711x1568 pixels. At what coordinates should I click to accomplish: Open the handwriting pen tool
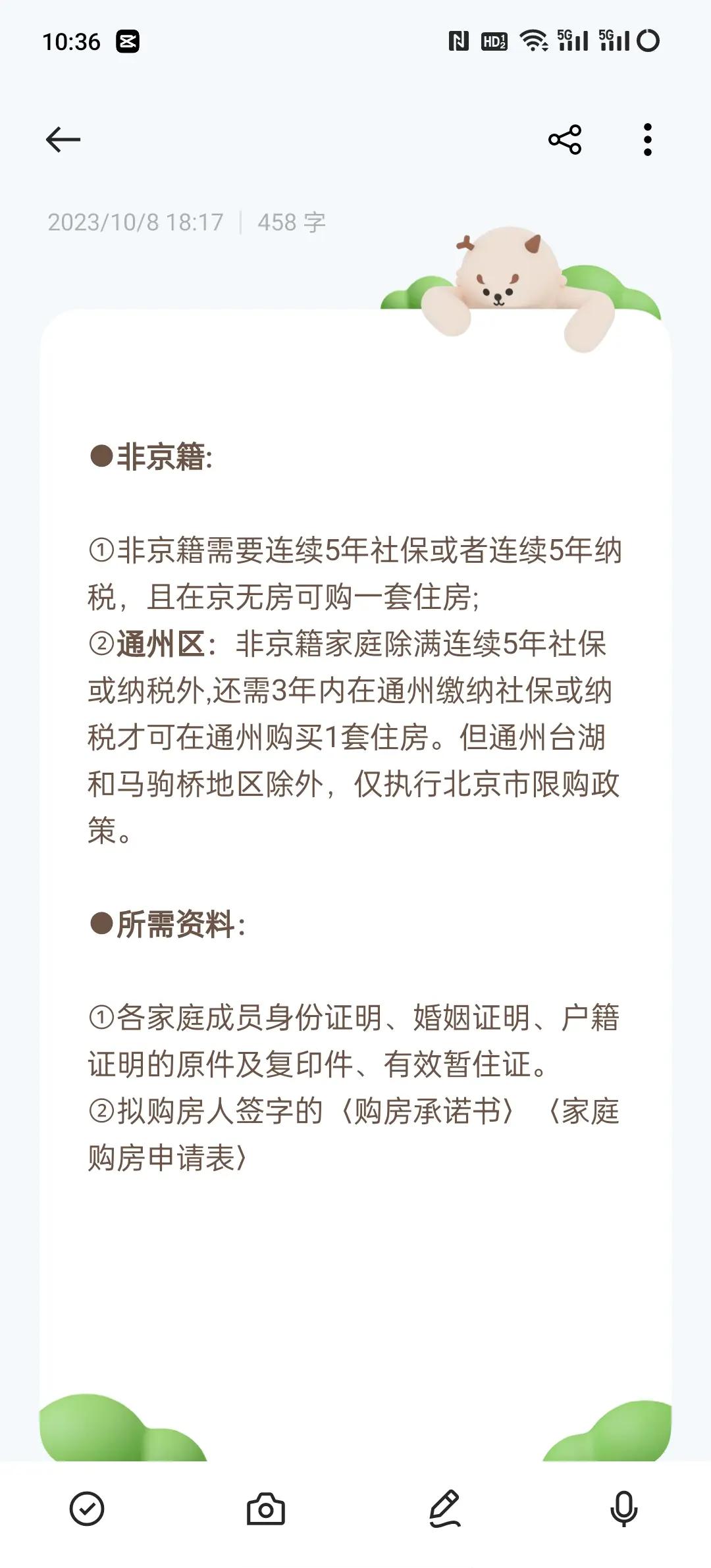444,1509
